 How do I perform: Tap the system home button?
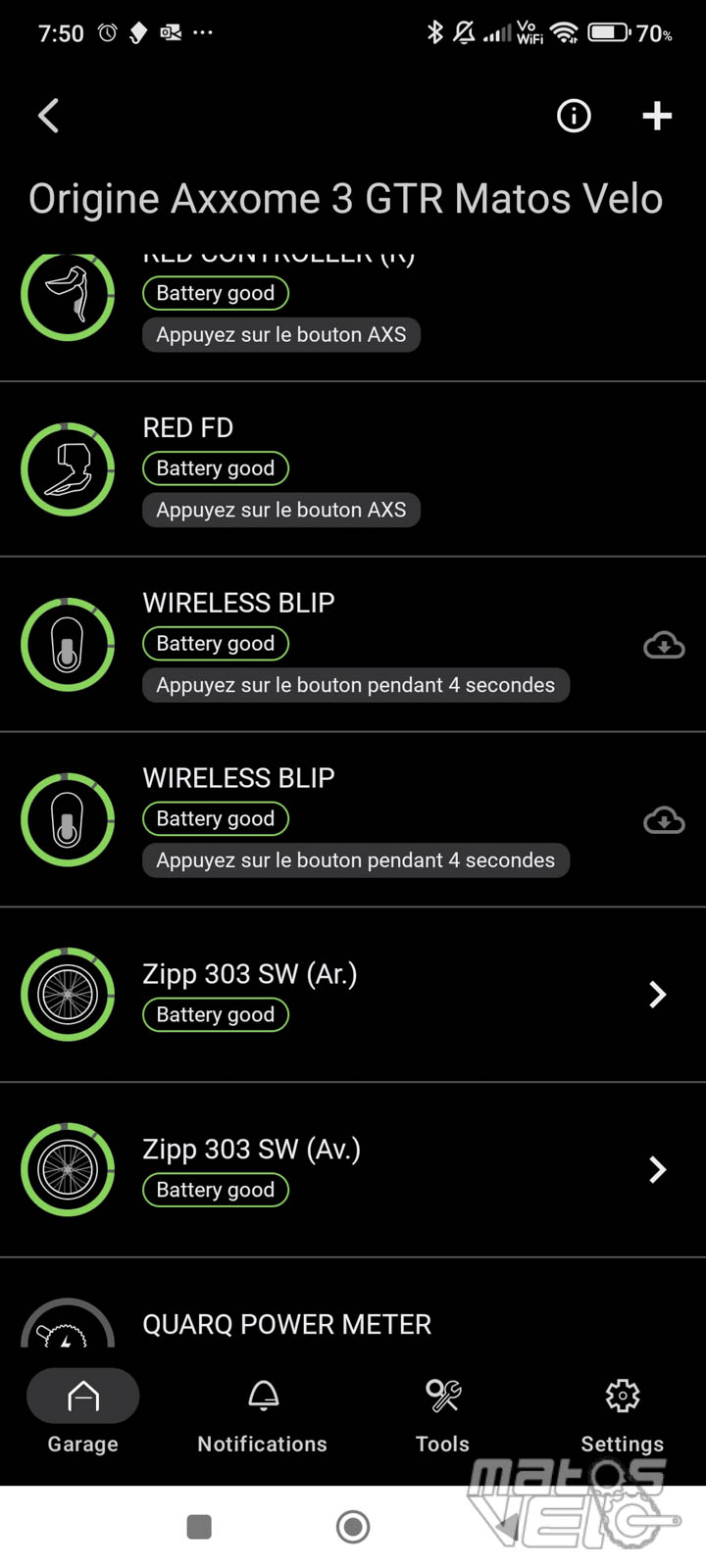point(353,1526)
